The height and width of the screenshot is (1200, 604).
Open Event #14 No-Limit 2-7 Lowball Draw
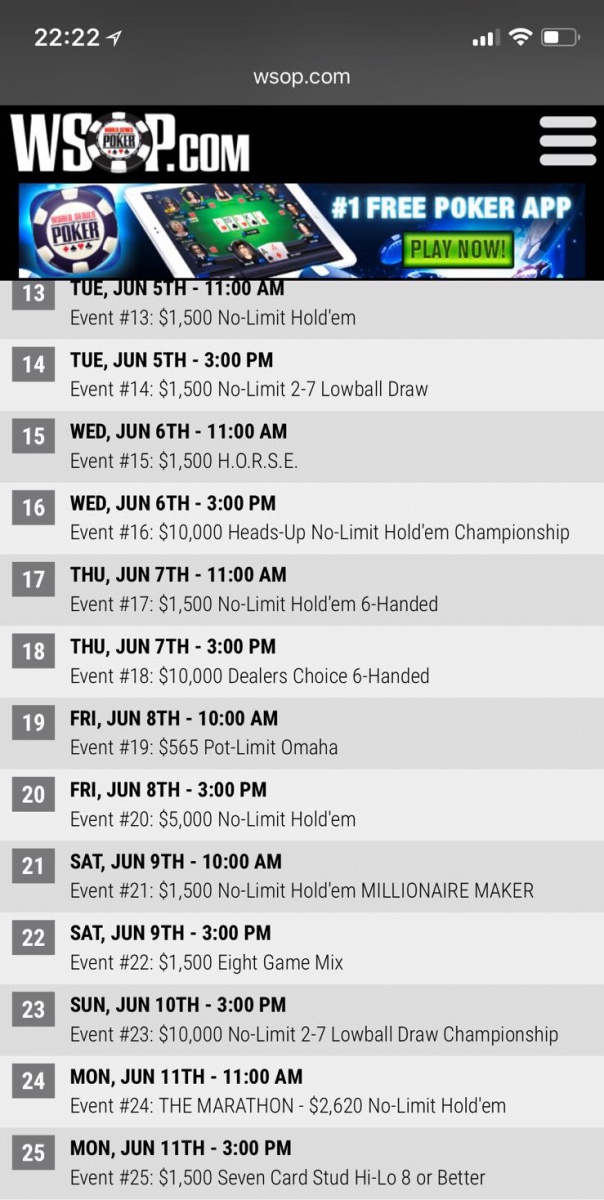tap(249, 389)
